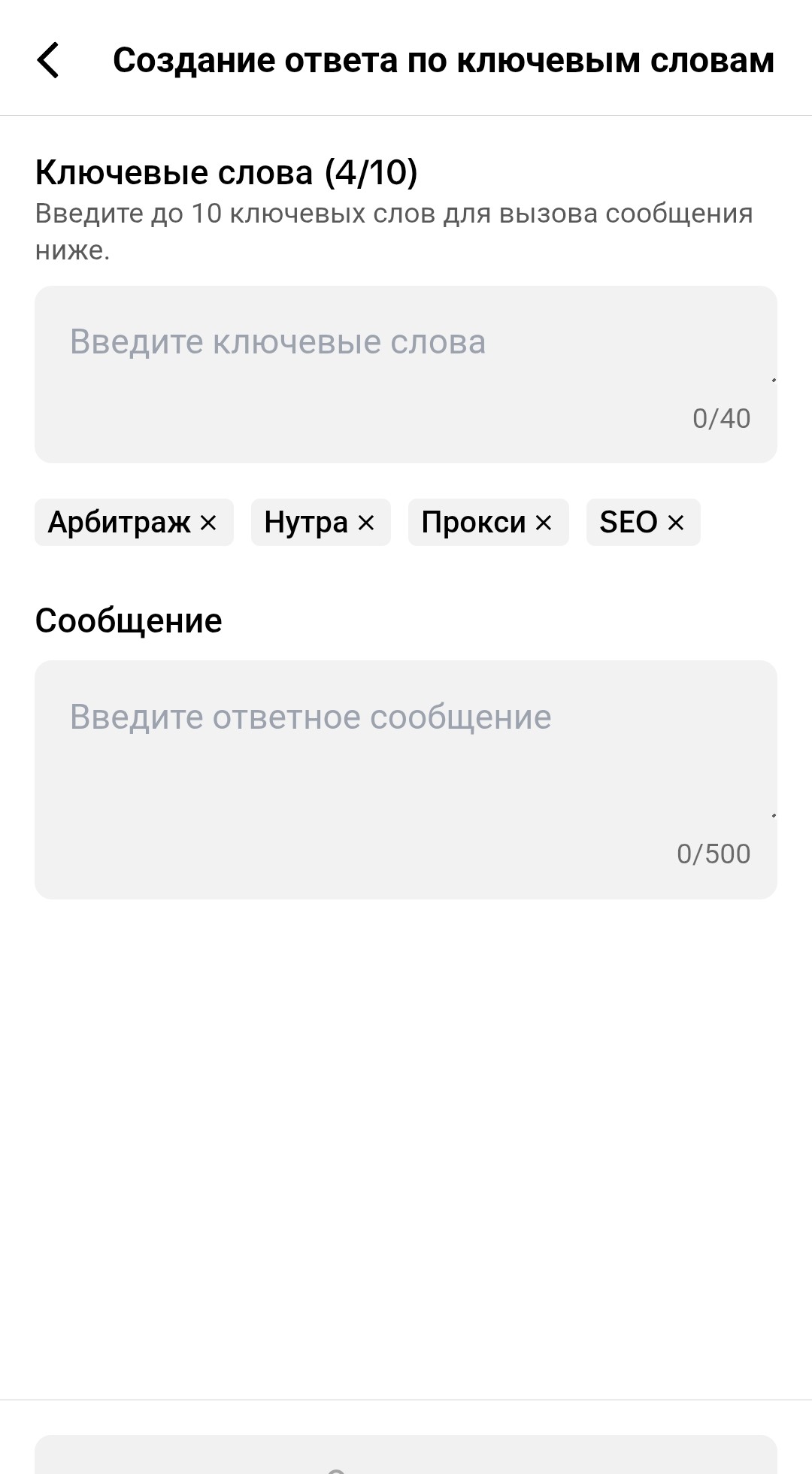Click the 0/500 character counter
Screen dimensions: 812x1474
click(714, 853)
